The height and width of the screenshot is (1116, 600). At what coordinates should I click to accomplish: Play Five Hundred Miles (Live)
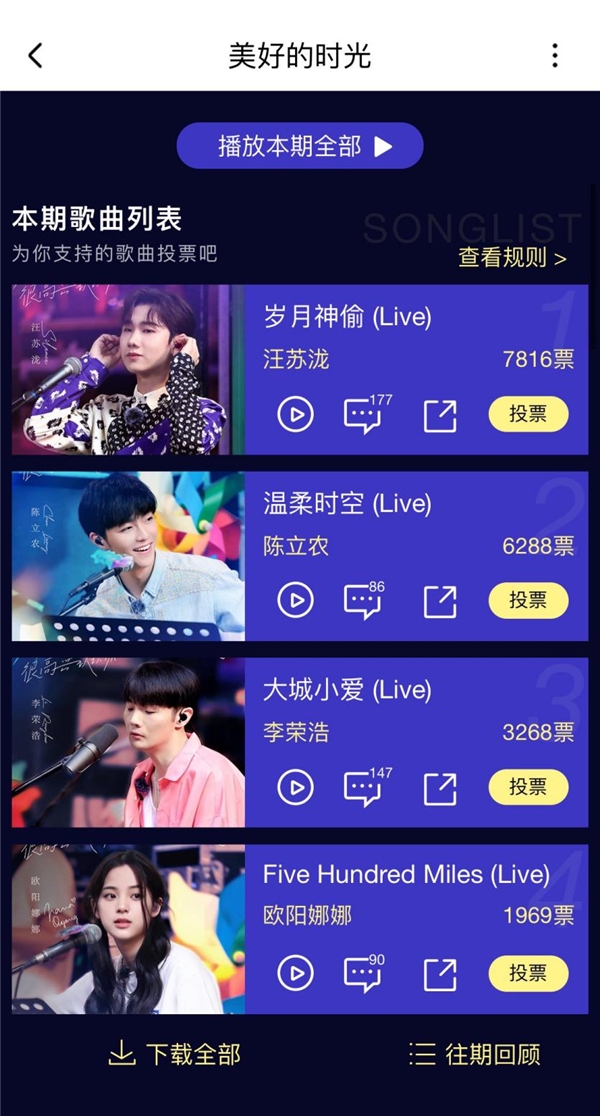point(295,973)
